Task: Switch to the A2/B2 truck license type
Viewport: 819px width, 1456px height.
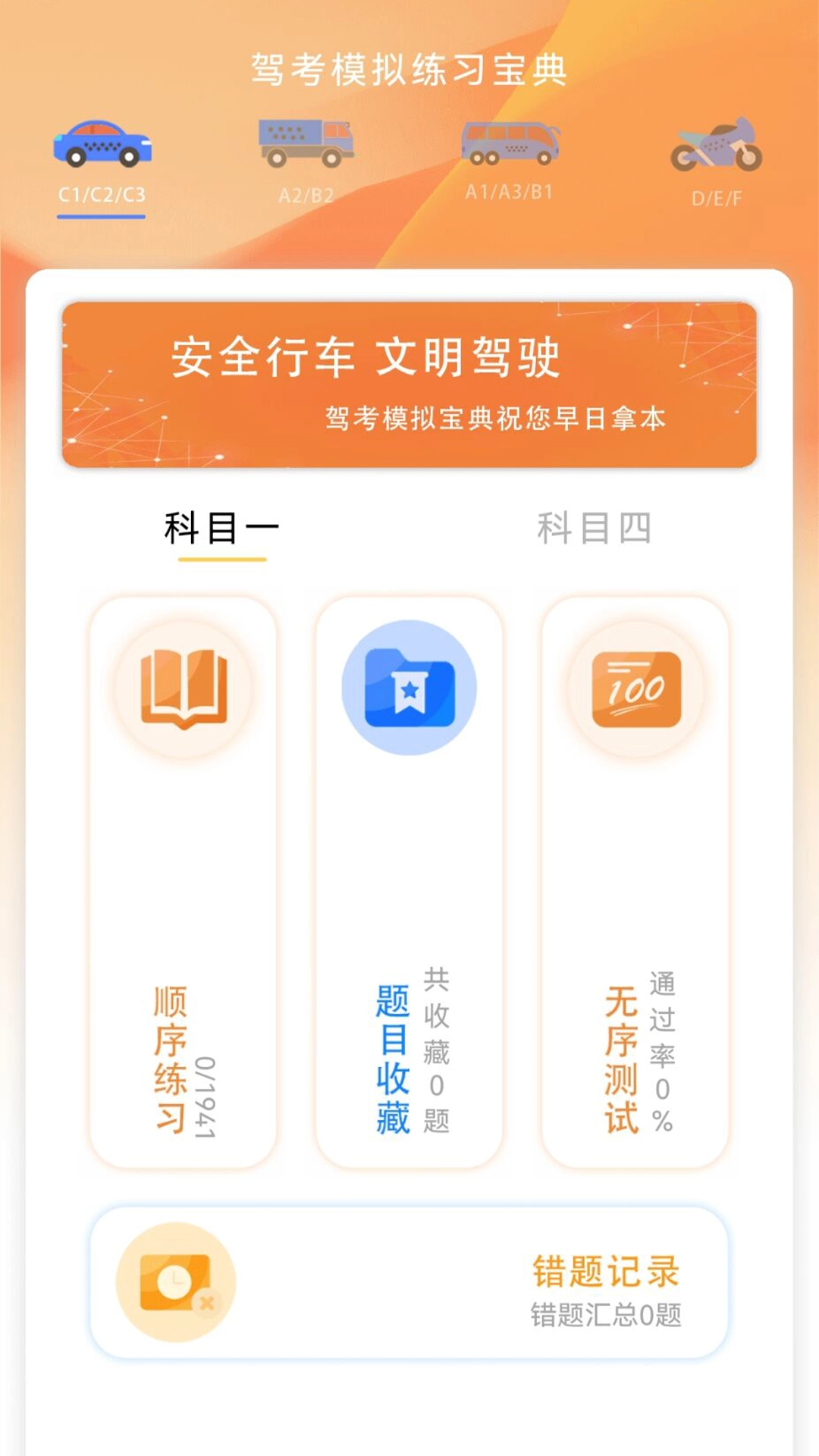Action: (x=306, y=161)
